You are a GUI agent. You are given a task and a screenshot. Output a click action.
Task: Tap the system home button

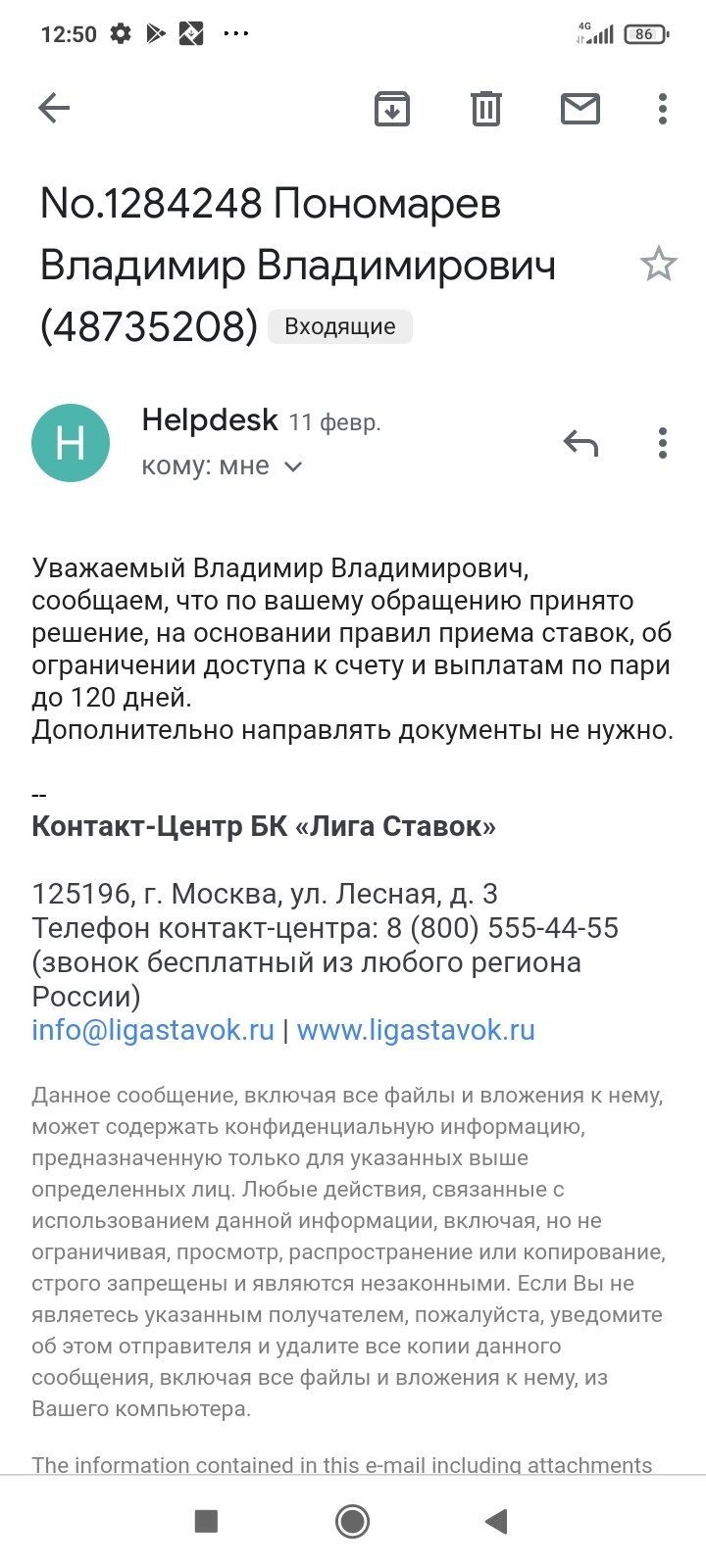pyautogui.click(x=353, y=1521)
